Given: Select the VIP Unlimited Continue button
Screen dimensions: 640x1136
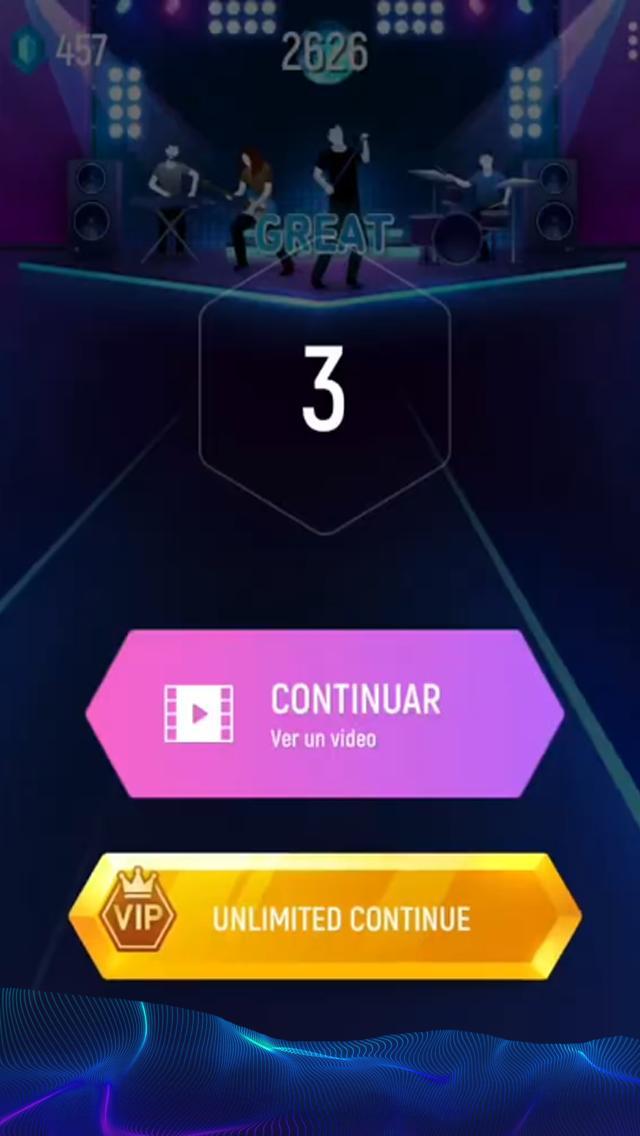Looking at the screenshot, I should coord(325,917).
